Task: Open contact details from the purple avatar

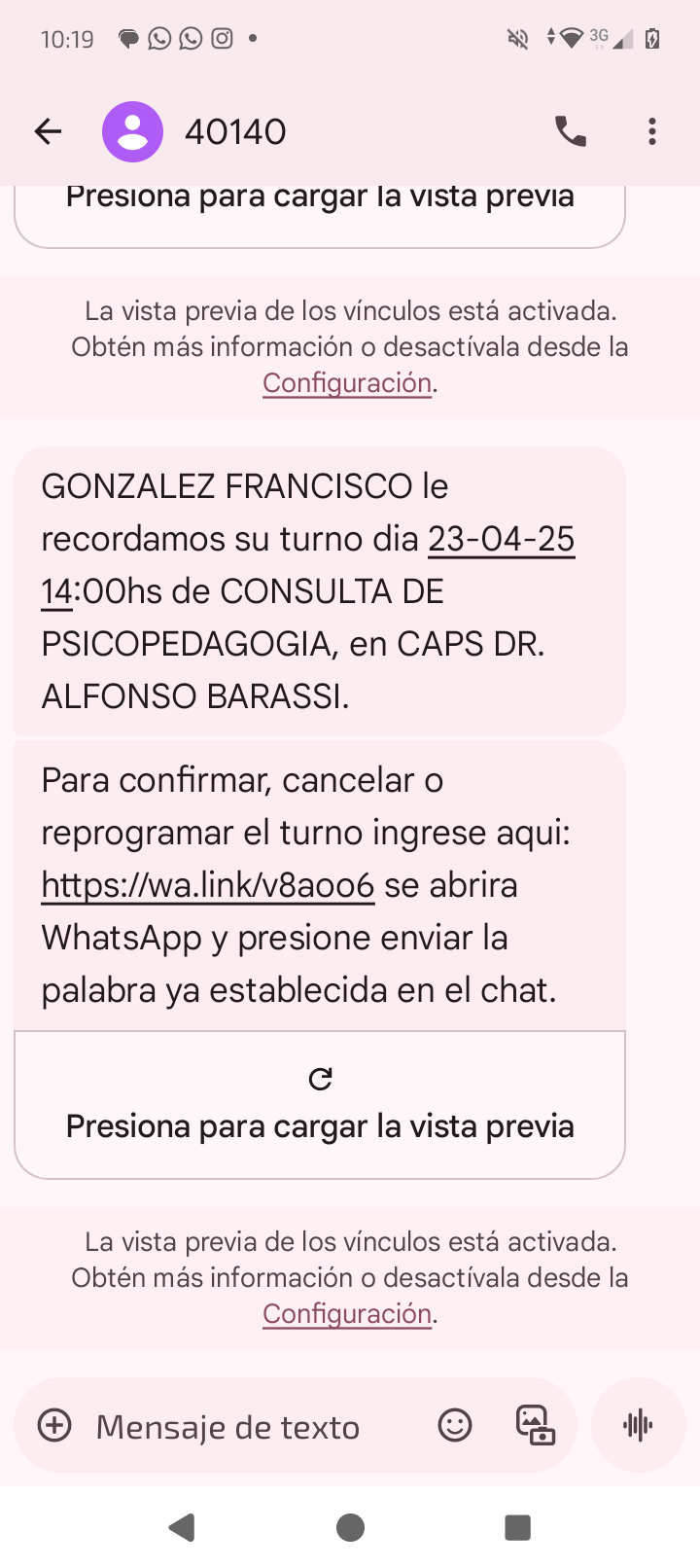Action: 132,131
